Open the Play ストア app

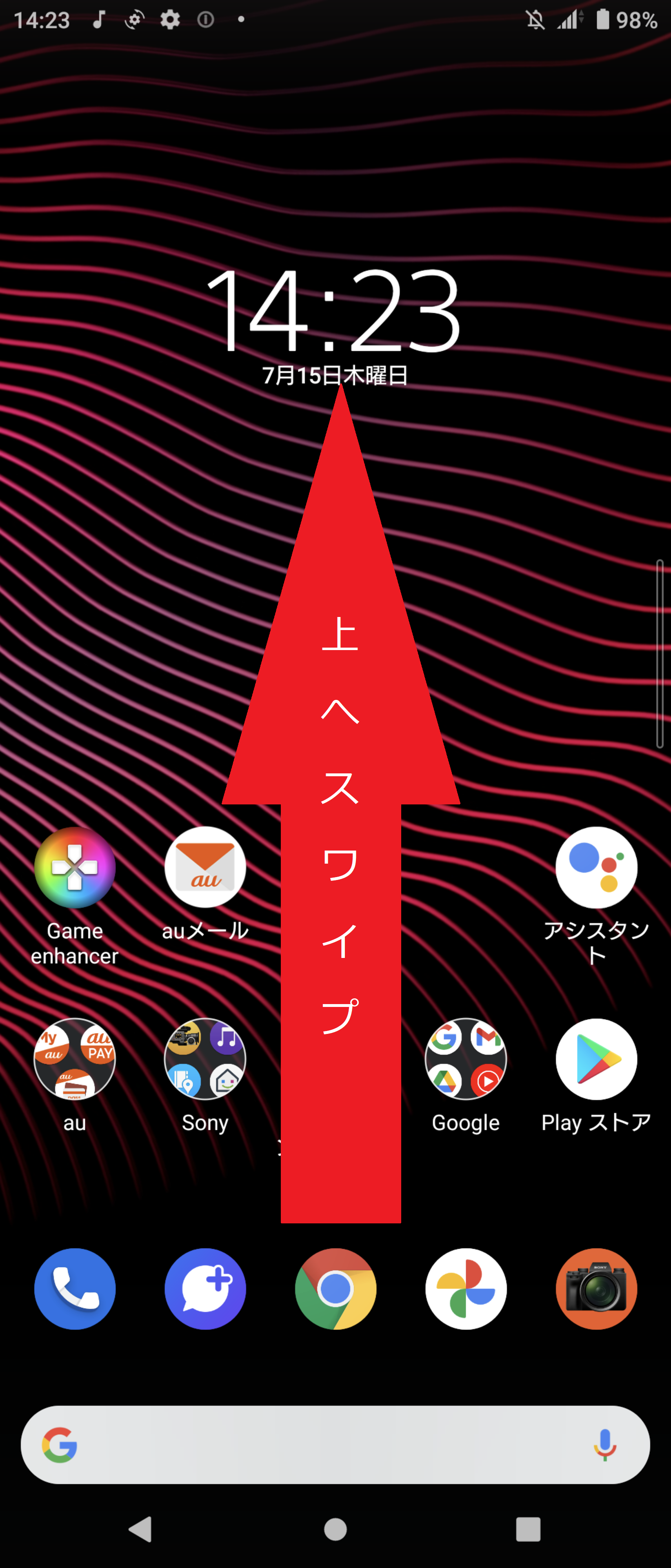[596, 1059]
